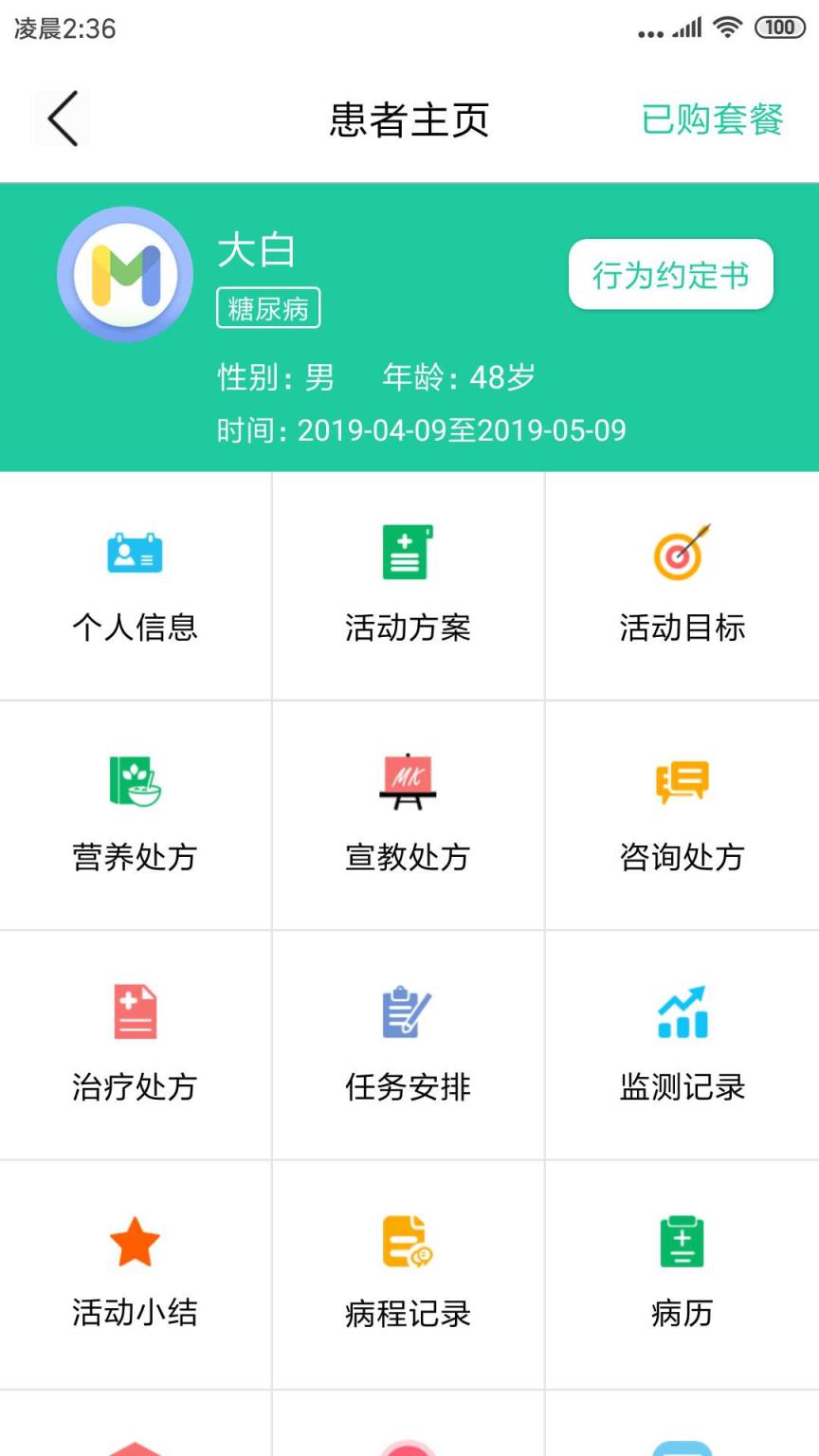Select the 糖尿病 diabetes tag
Screen dimensions: 819x1456
(x=268, y=308)
